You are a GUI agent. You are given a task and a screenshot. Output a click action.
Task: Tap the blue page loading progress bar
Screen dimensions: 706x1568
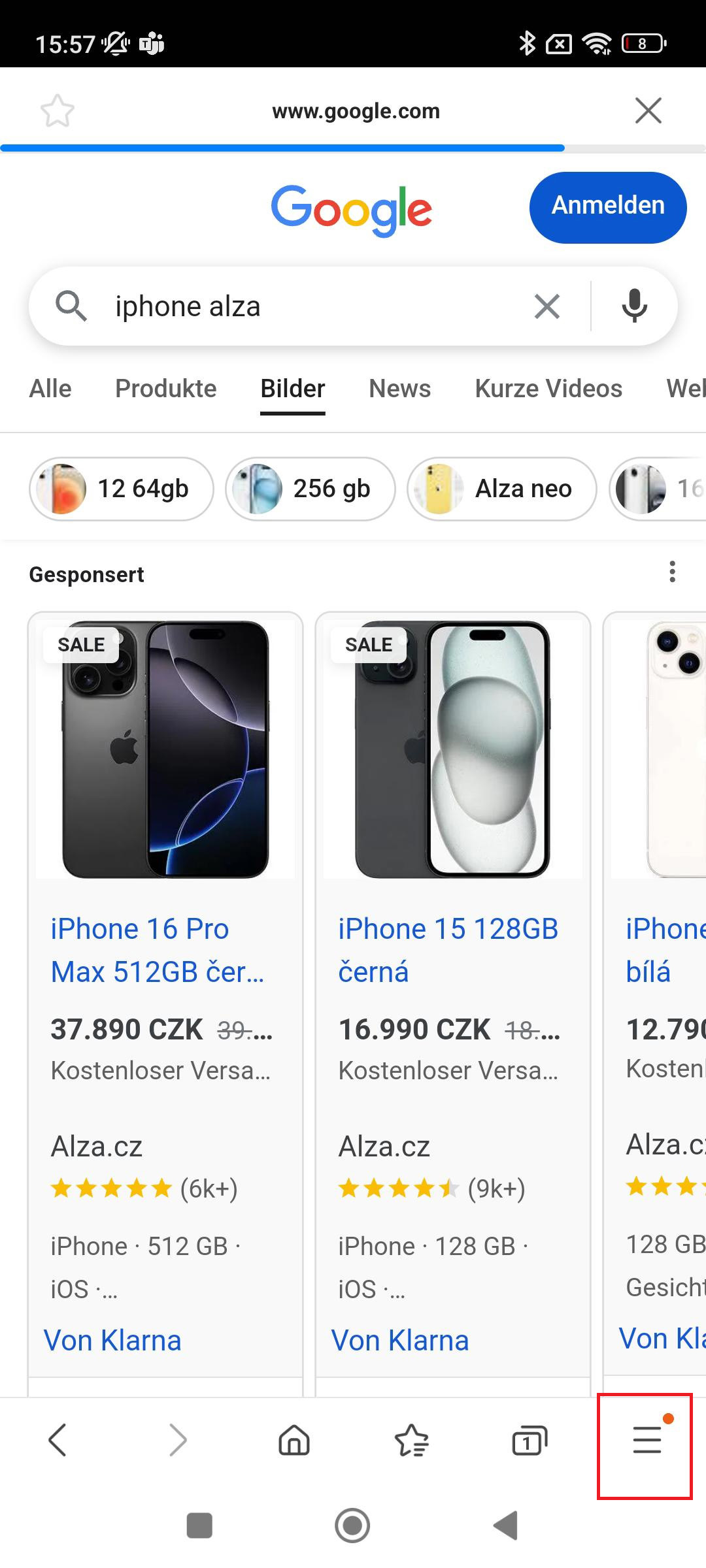point(281,148)
